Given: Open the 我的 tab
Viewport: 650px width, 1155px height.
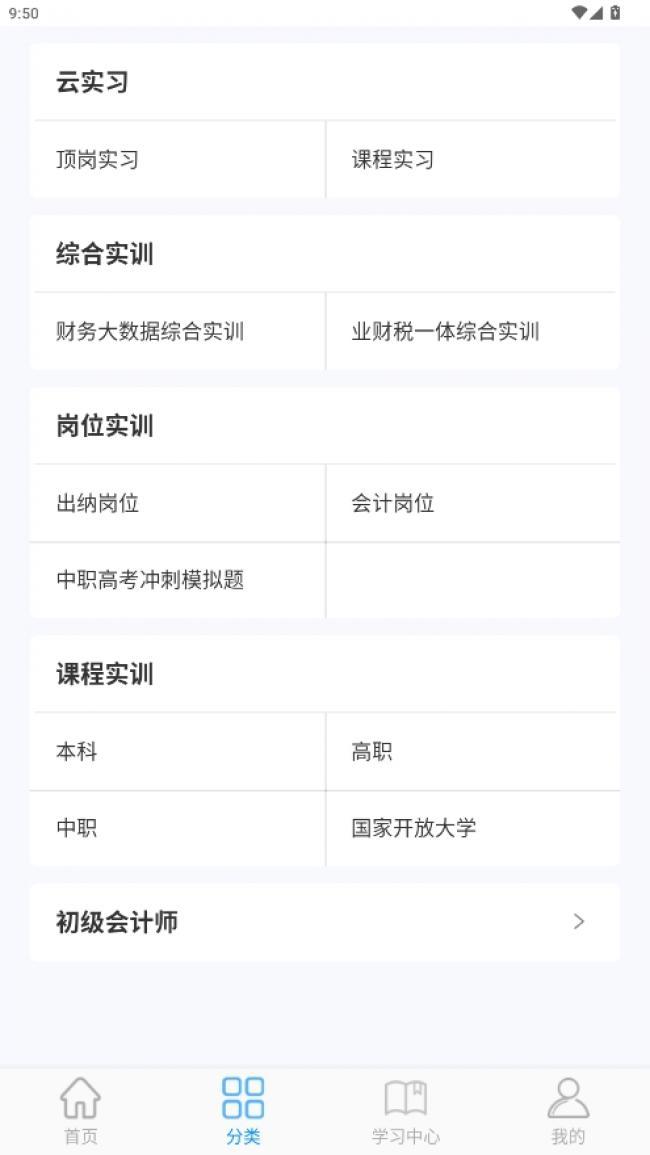Looking at the screenshot, I should click(x=568, y=1111).
